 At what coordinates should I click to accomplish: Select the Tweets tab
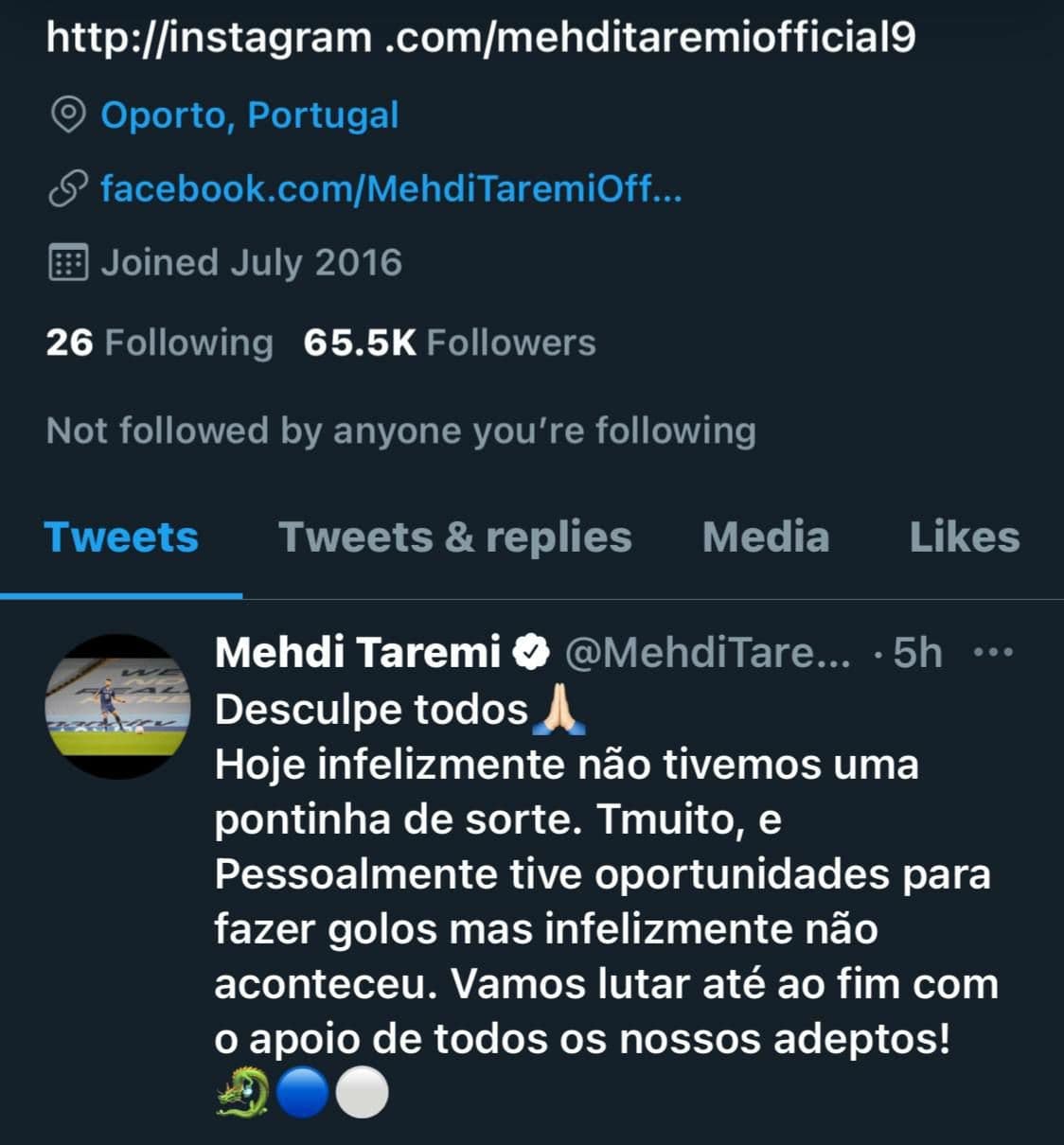[x=121, y=537]
